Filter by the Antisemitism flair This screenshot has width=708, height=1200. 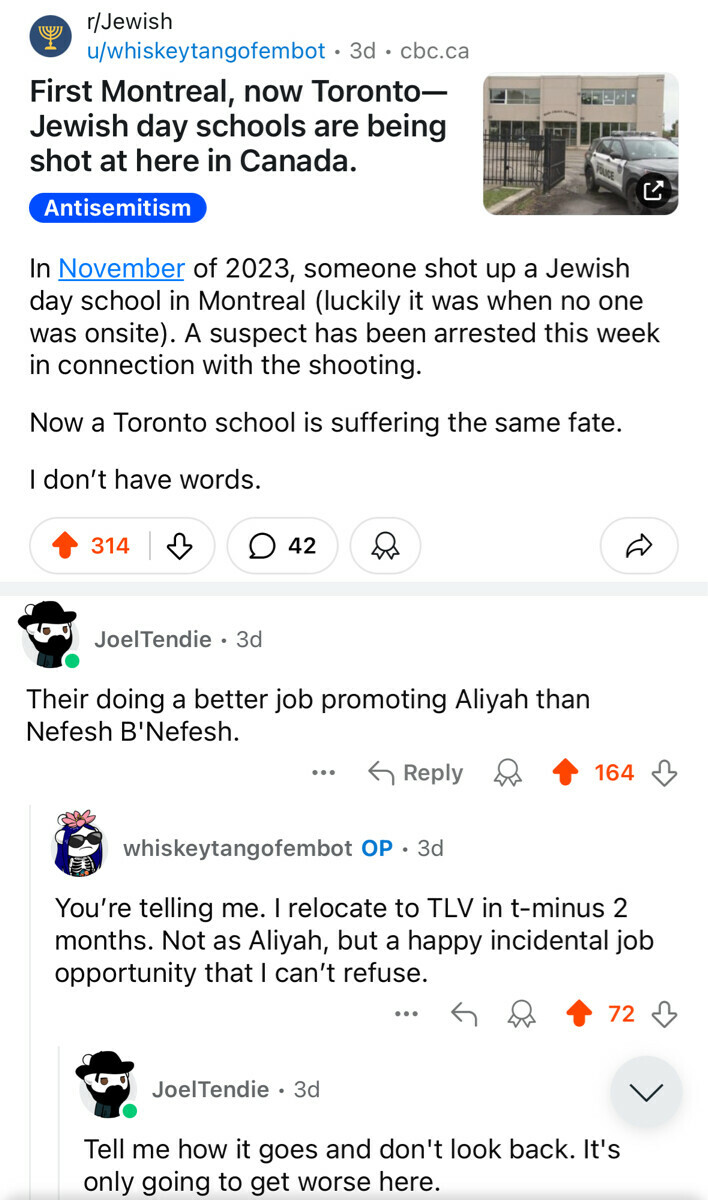(117, 208)
